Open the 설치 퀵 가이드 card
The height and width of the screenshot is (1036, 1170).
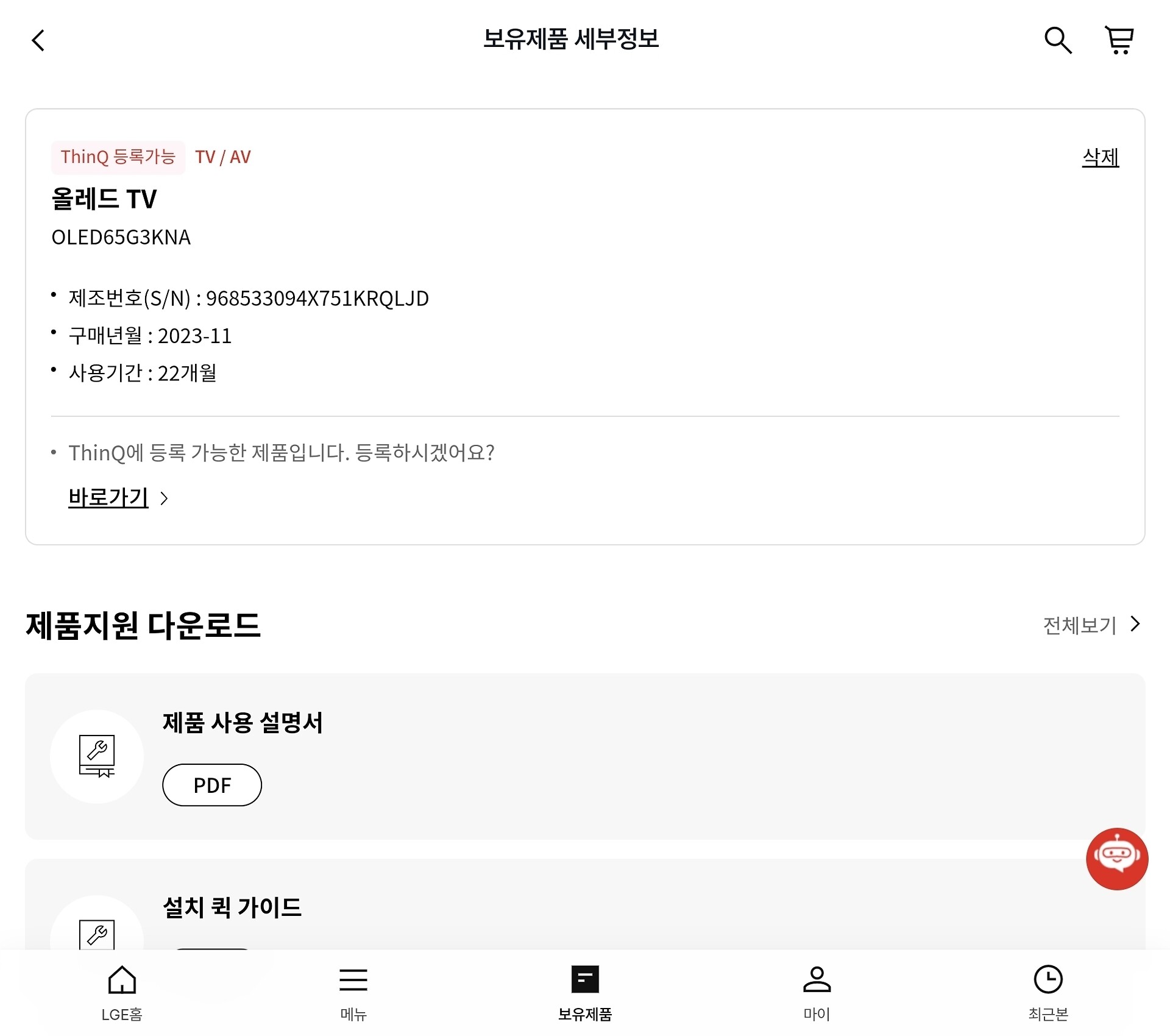pyautogui.click(x=585, y=904)
